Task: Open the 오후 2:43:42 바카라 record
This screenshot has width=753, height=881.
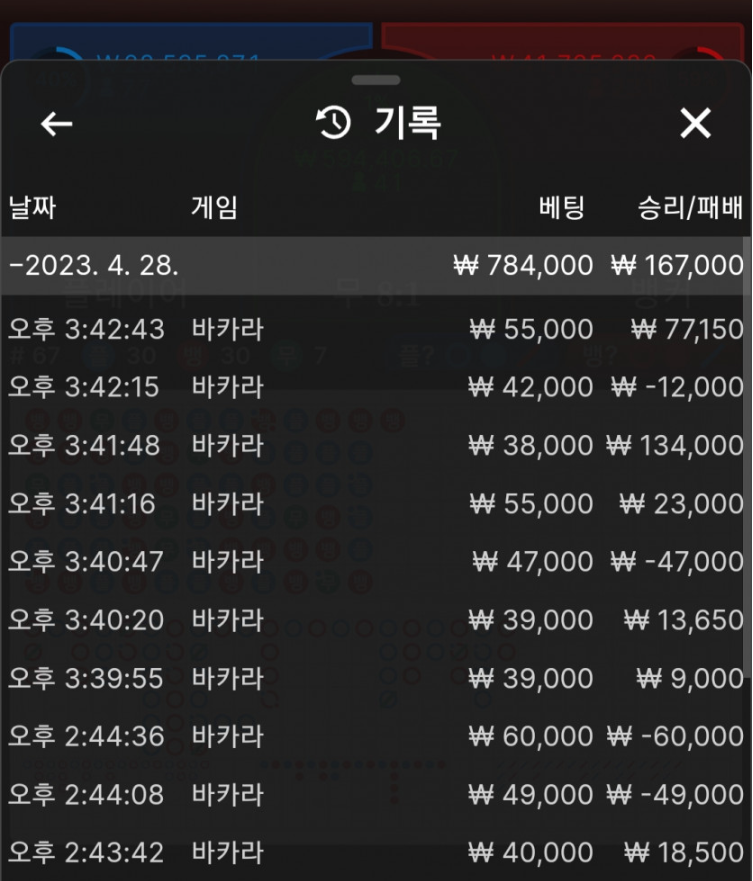Action: (x=376, y=852)
